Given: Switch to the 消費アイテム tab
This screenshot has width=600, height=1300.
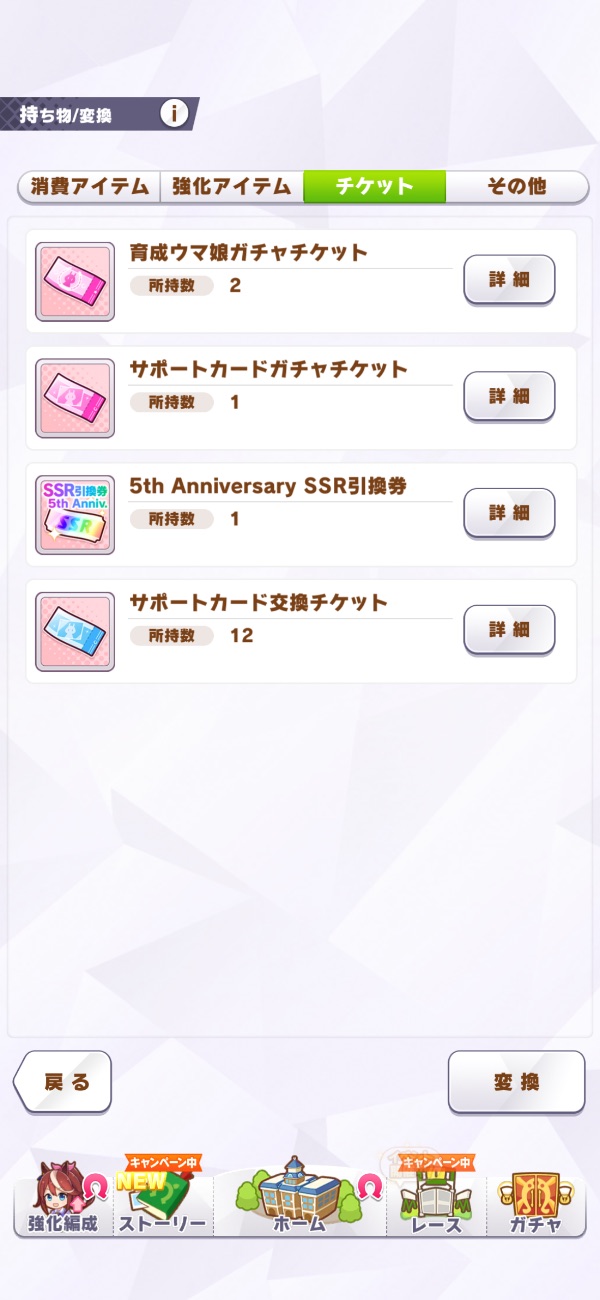Looking at the screenshot, I should tap(89, 187).
